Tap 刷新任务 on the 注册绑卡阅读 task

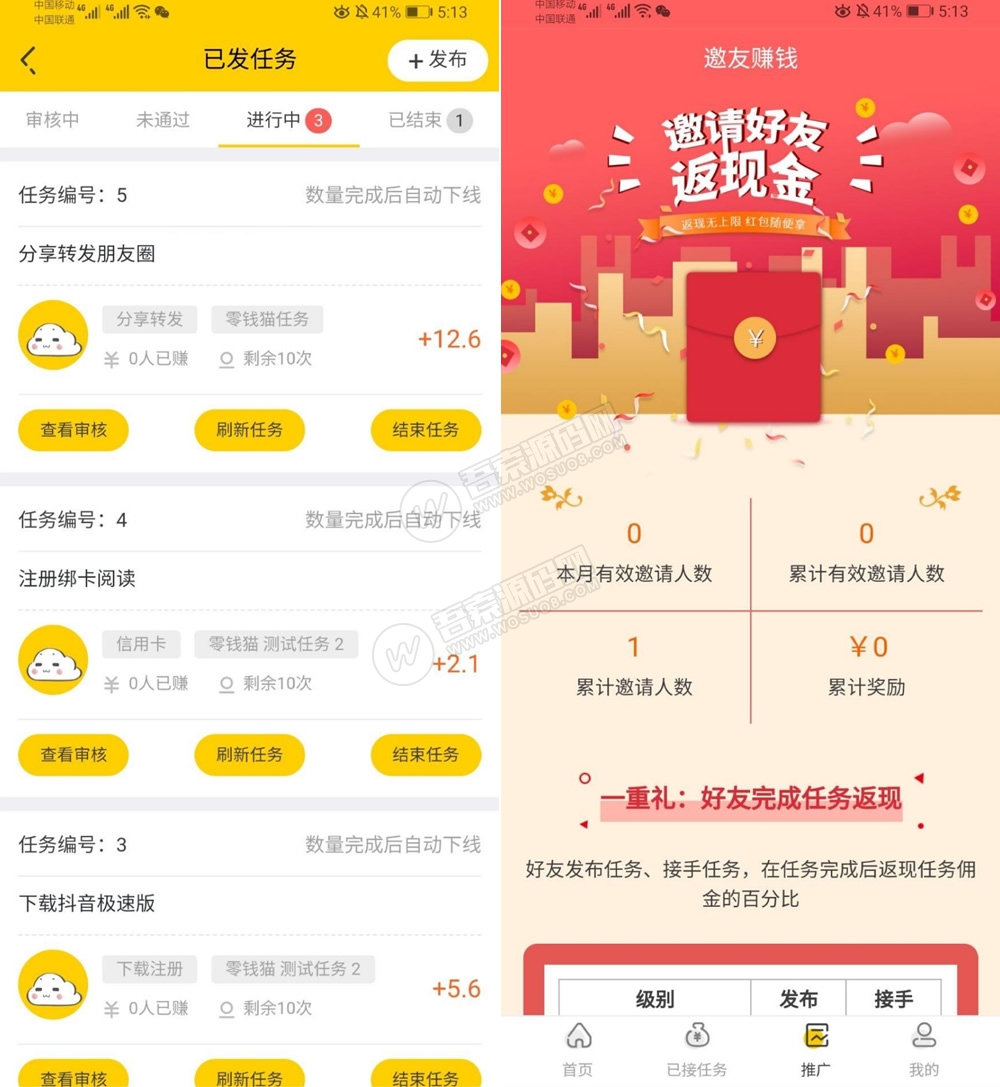(x=249, y=755)
